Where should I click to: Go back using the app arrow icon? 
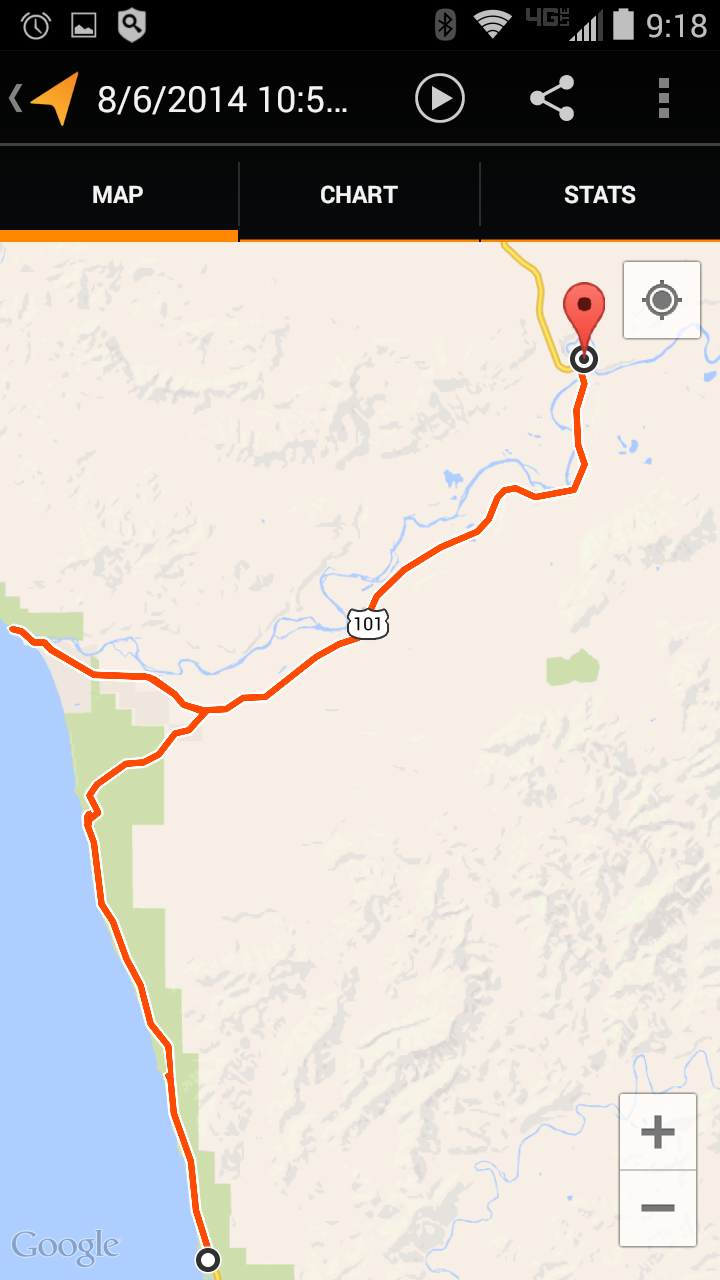pyautogui.click(x=45, y=99)
